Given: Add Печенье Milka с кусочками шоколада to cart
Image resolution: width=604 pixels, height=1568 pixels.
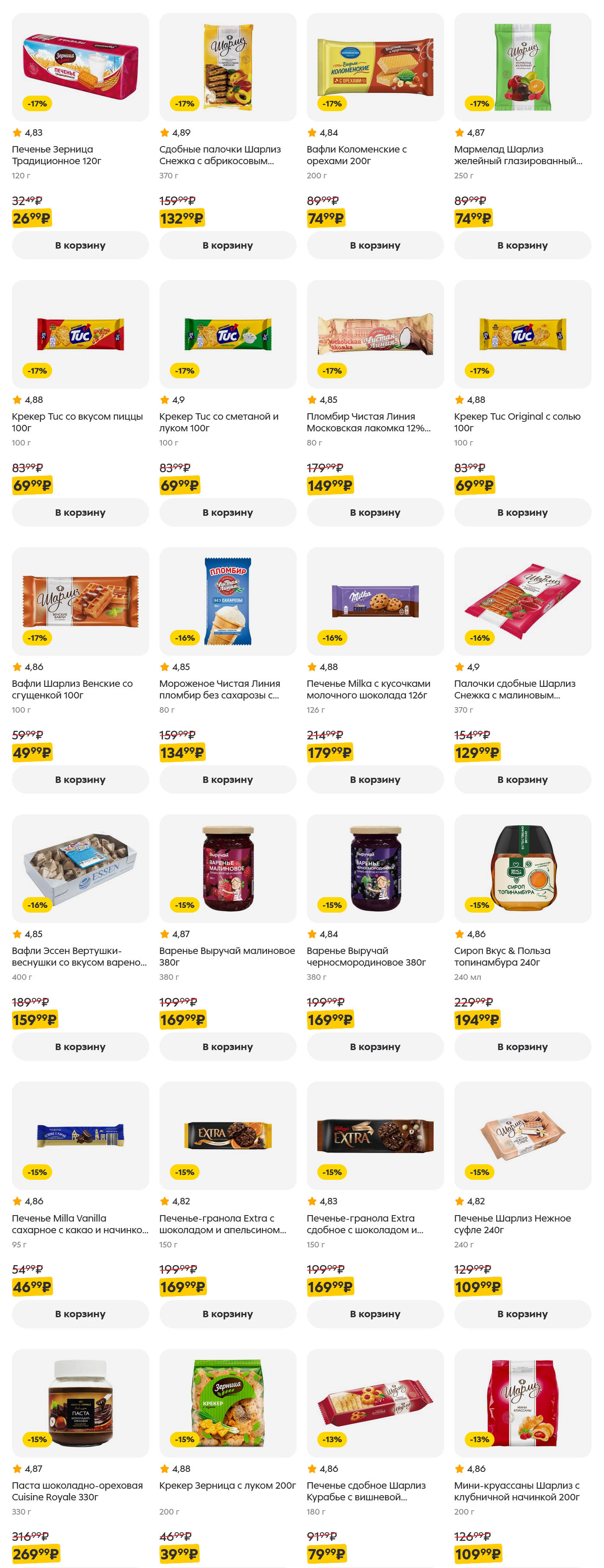Looking at the screenshot, I should pos(375,780).
